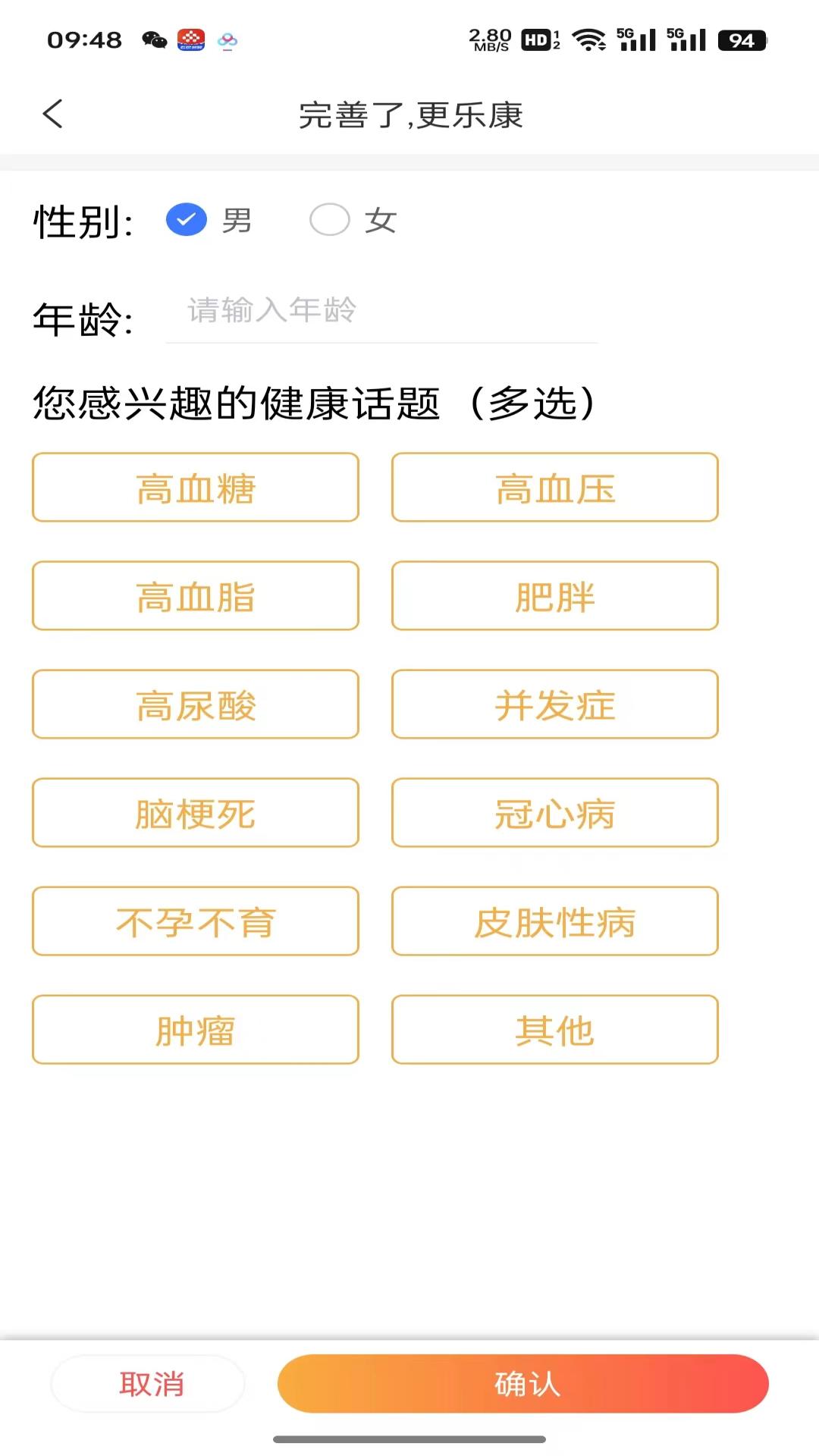The width and height of the screenshot is (819, 1456).
Task: Select the 高血脂 health topic
Action: point(195,596)
